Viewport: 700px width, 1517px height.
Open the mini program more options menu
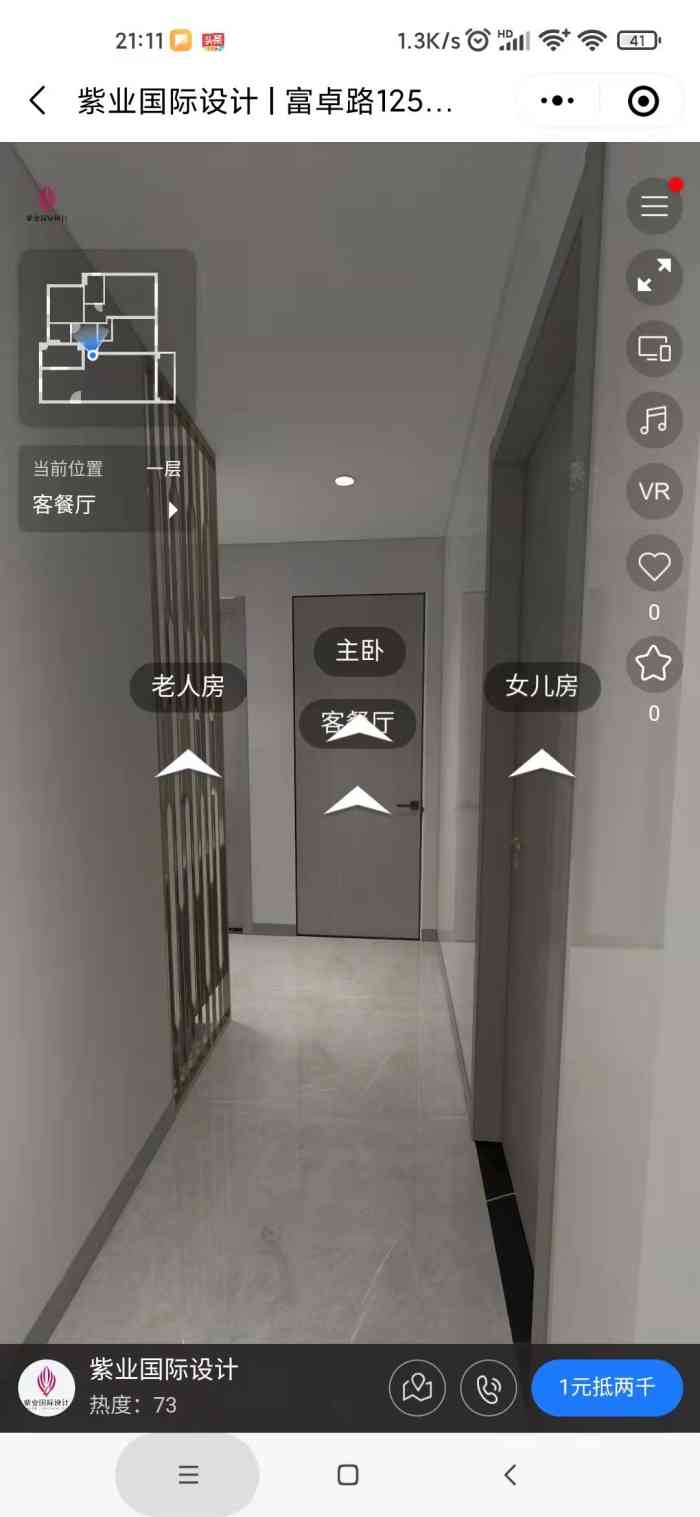click(x=557, y=101)
